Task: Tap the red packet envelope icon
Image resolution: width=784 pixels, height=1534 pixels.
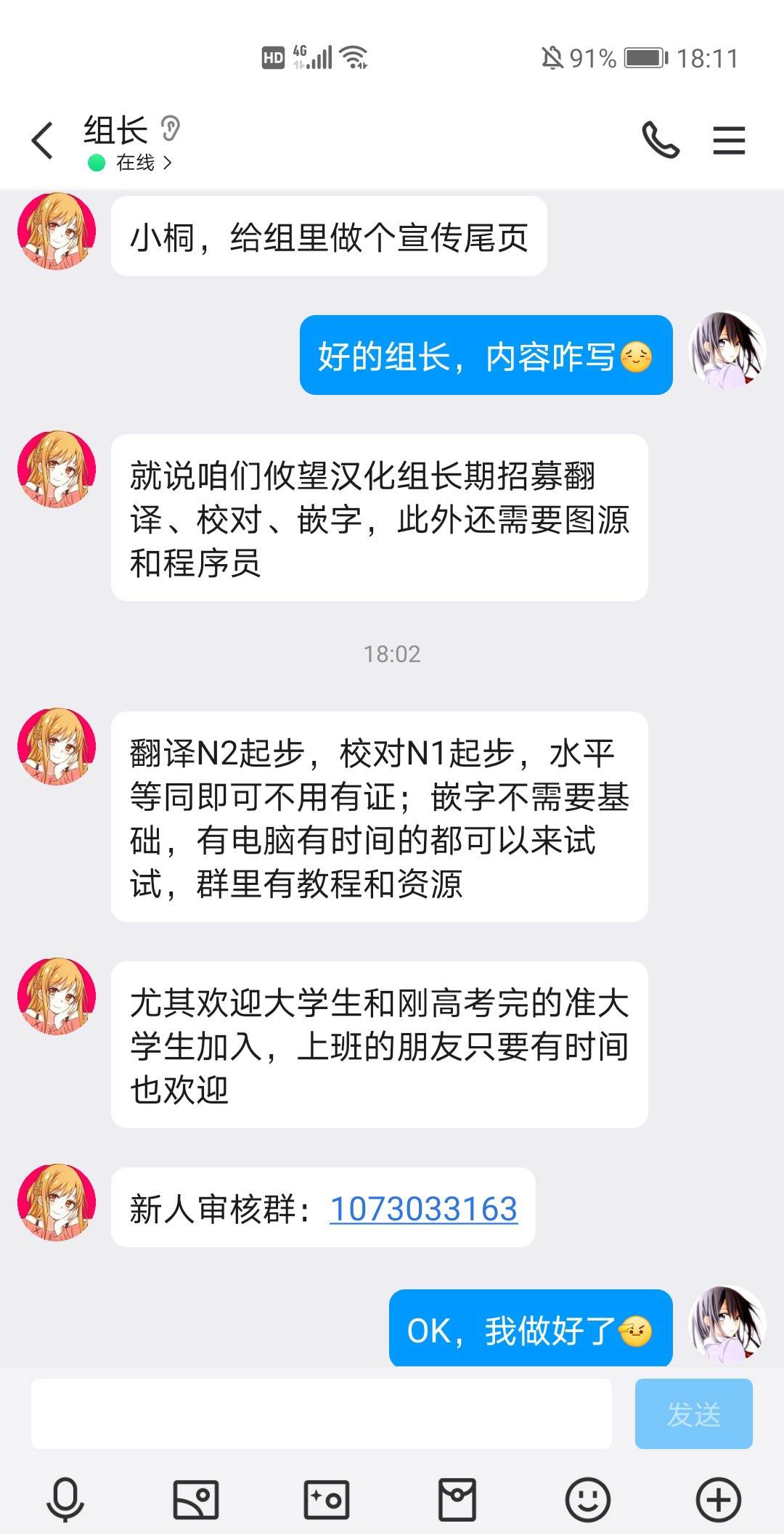Action: [x=456, y=1497]
